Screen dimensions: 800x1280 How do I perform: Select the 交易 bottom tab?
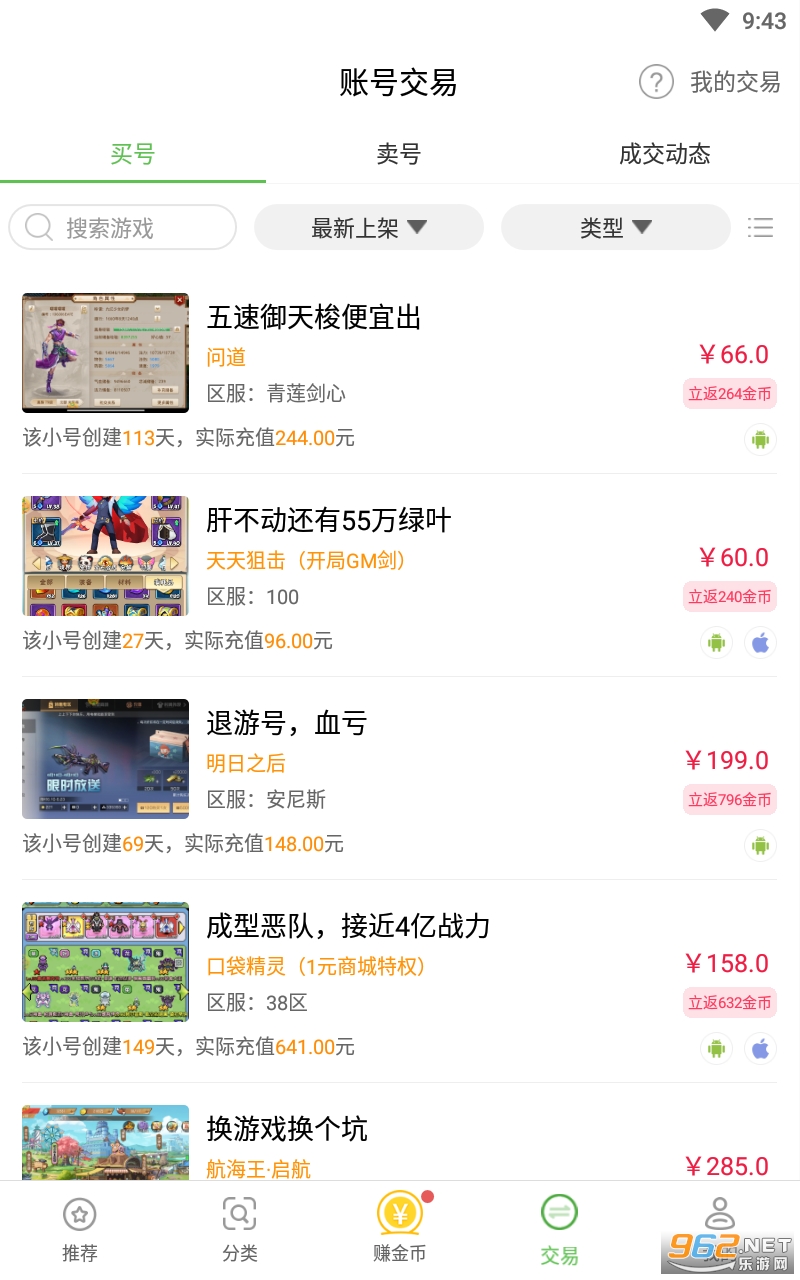(x=560, y=1230)
